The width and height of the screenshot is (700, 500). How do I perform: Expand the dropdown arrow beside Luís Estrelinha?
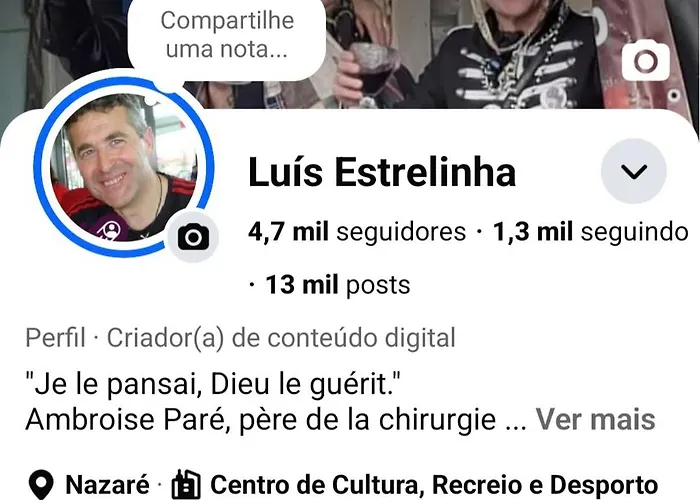[633, 172]
